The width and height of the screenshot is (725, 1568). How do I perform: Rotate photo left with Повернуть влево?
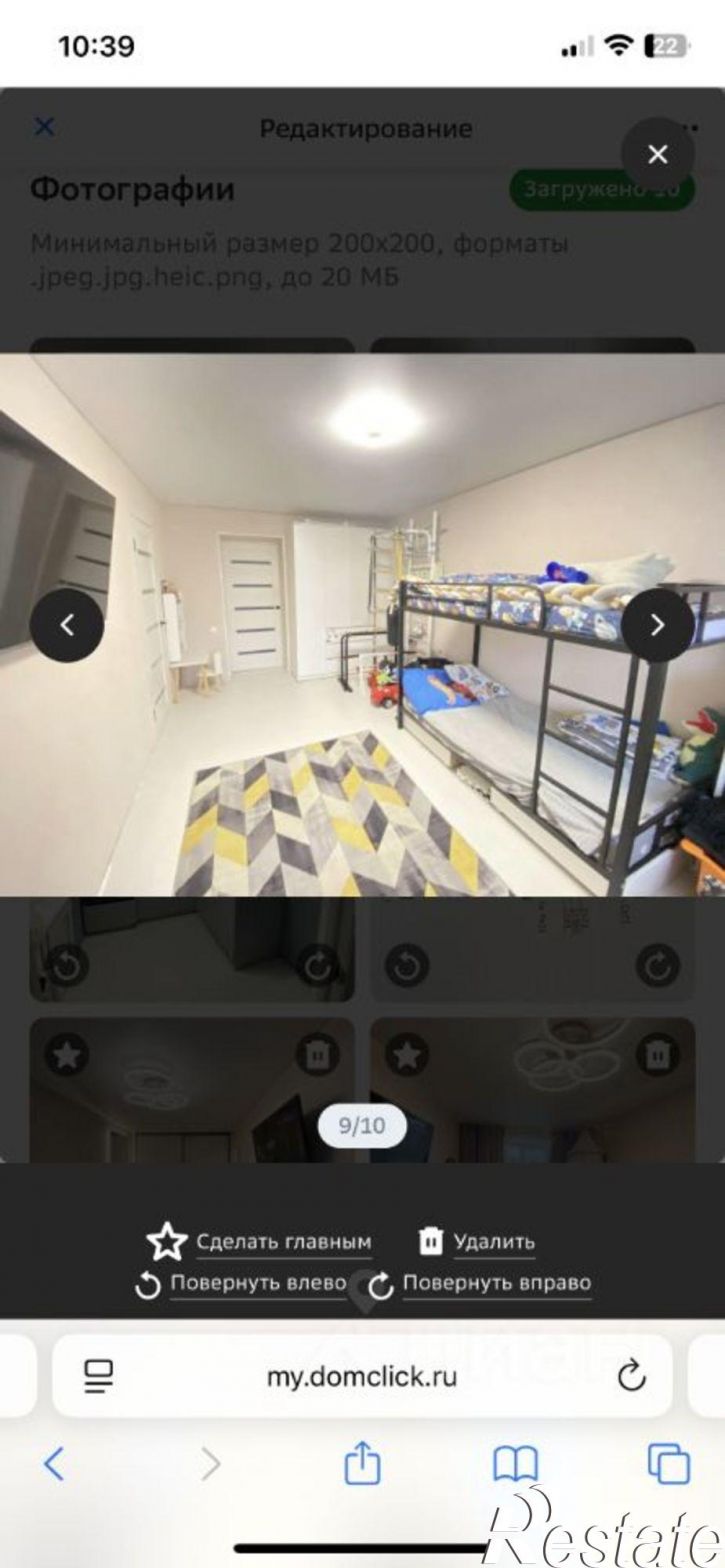coord(240,1284)
